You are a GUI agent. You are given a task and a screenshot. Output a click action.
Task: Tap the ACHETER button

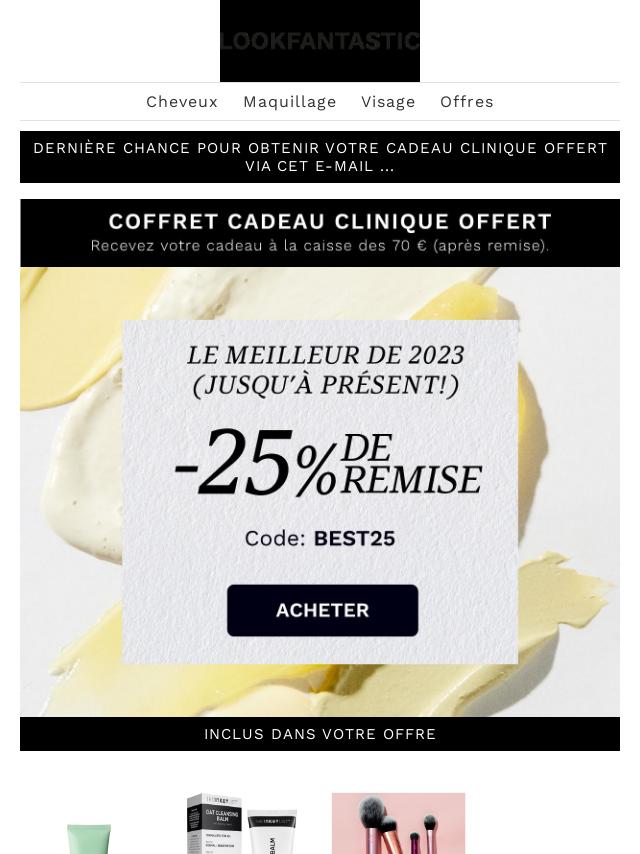pyautogui.click(x=322, y=610)
